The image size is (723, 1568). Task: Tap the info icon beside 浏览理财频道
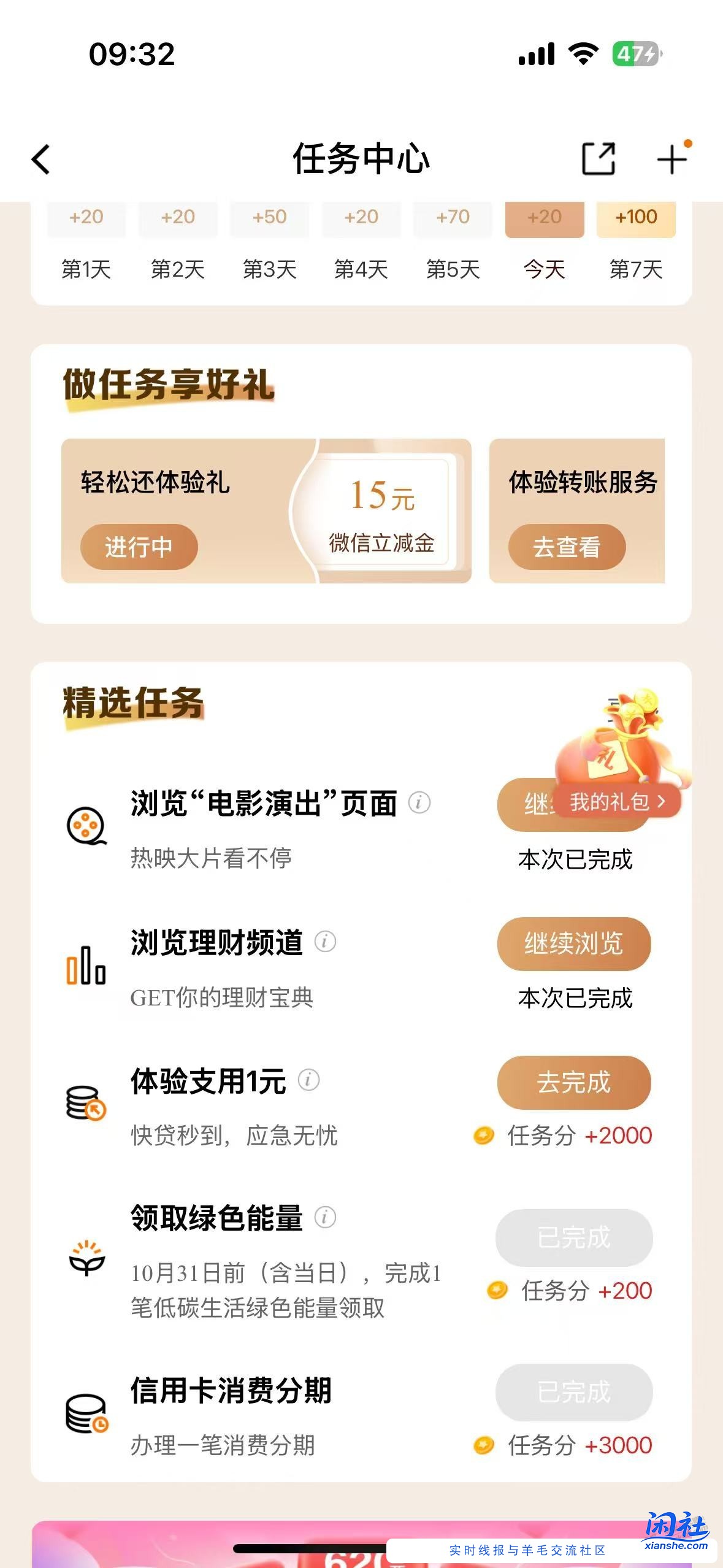[324, 940]
